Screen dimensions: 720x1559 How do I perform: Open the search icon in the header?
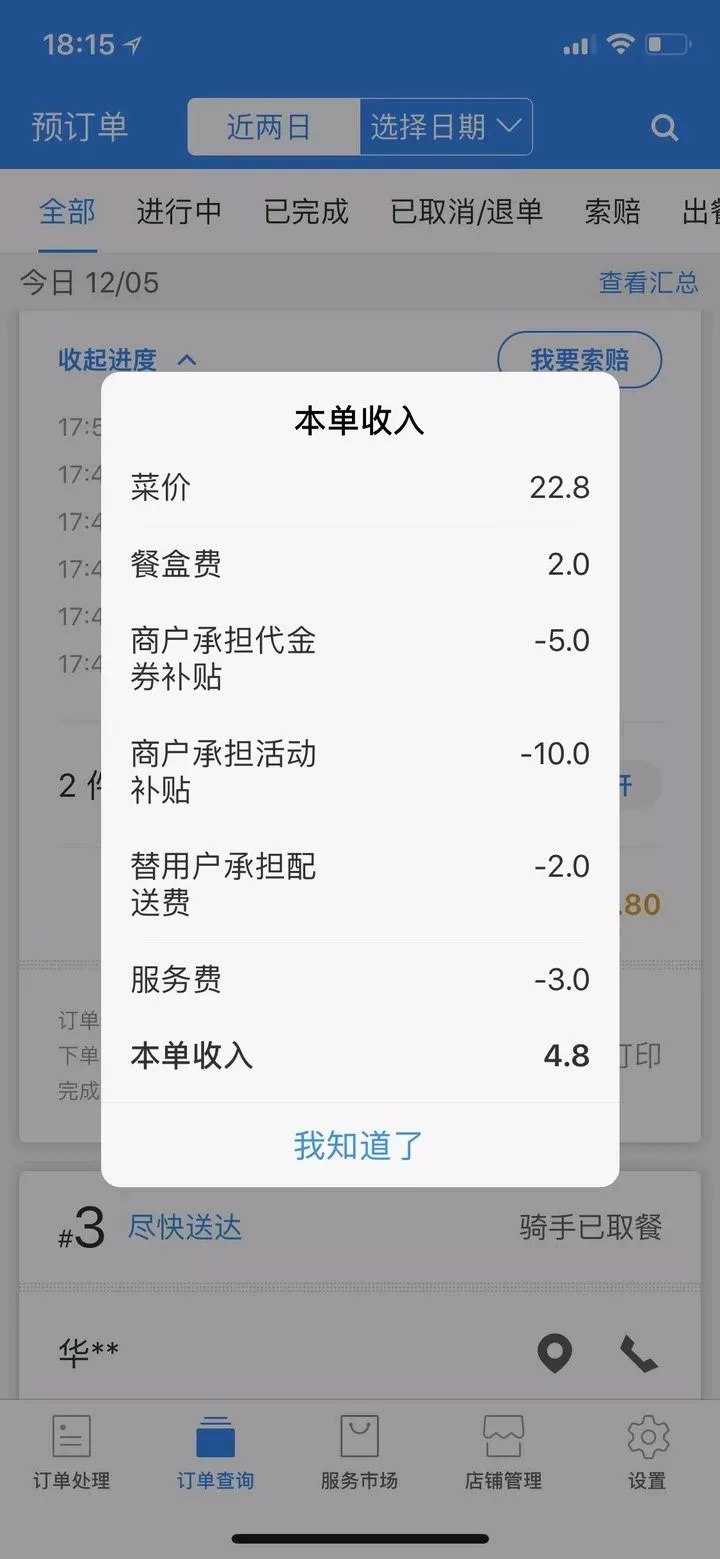point(664,128)
